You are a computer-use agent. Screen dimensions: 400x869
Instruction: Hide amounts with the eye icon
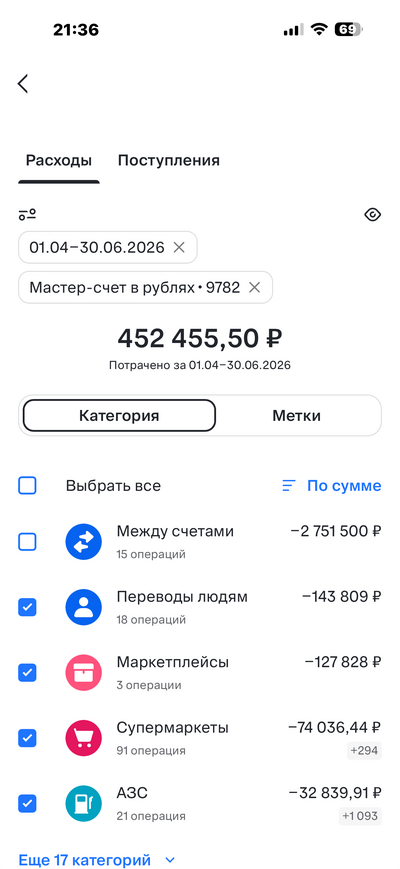(x=373, y=214)
